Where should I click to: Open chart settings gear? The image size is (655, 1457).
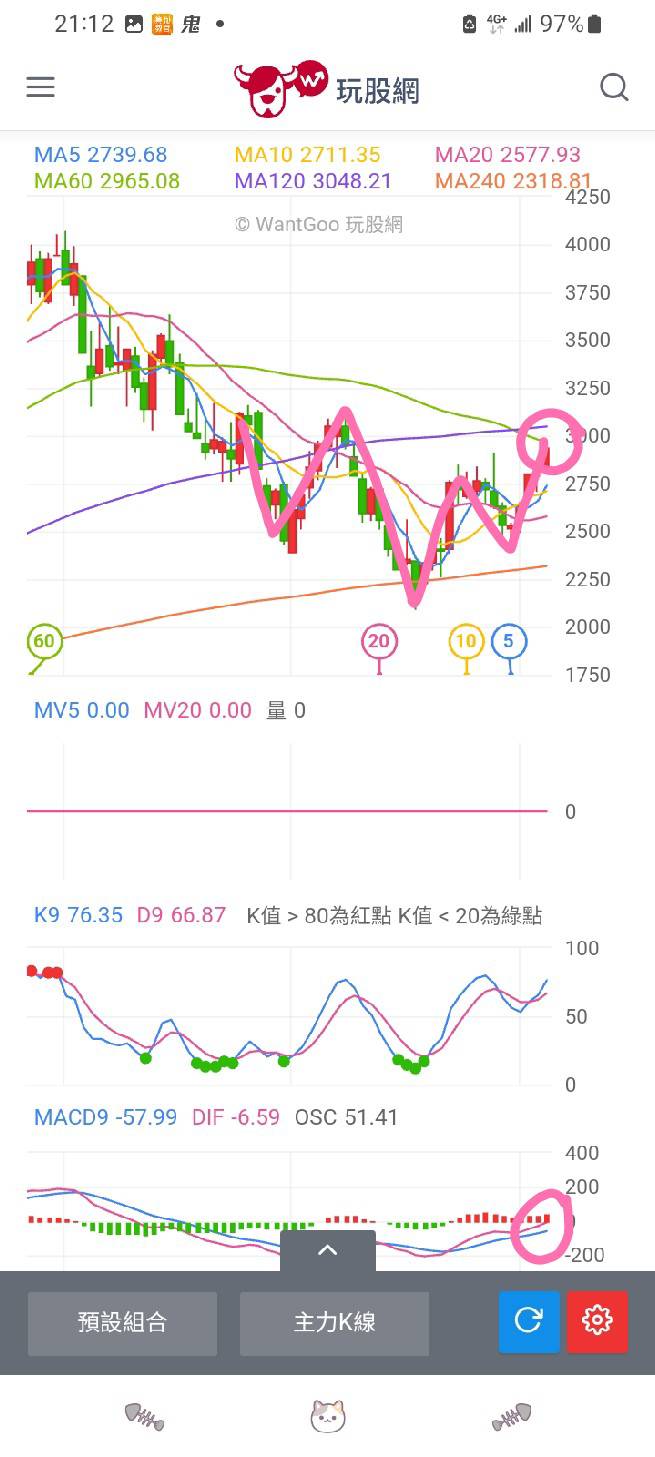(x=597, y=1322)
